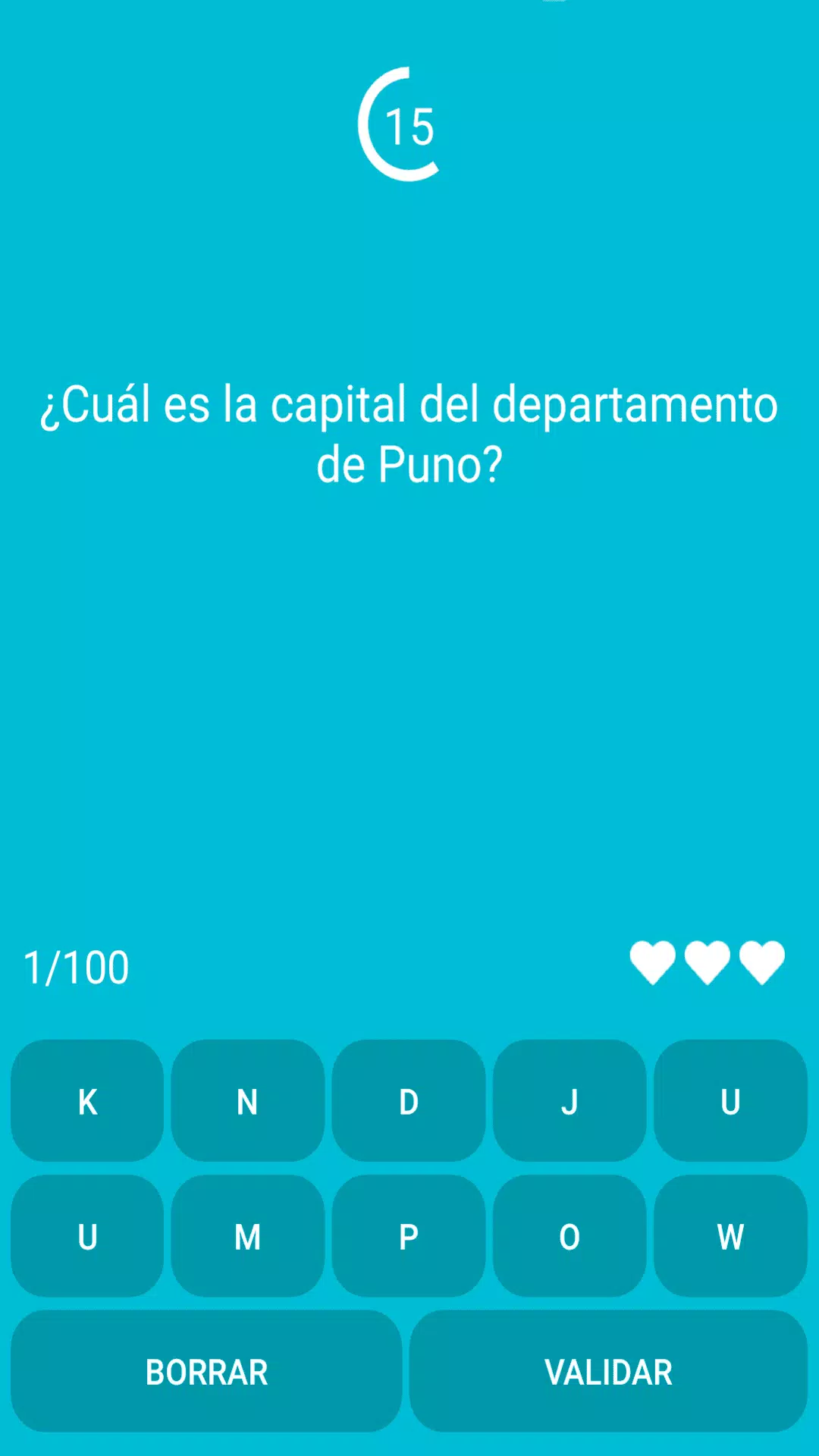
Task: Tap the letter K tile
Action: pyautogui.click(x=87, y=1103)
